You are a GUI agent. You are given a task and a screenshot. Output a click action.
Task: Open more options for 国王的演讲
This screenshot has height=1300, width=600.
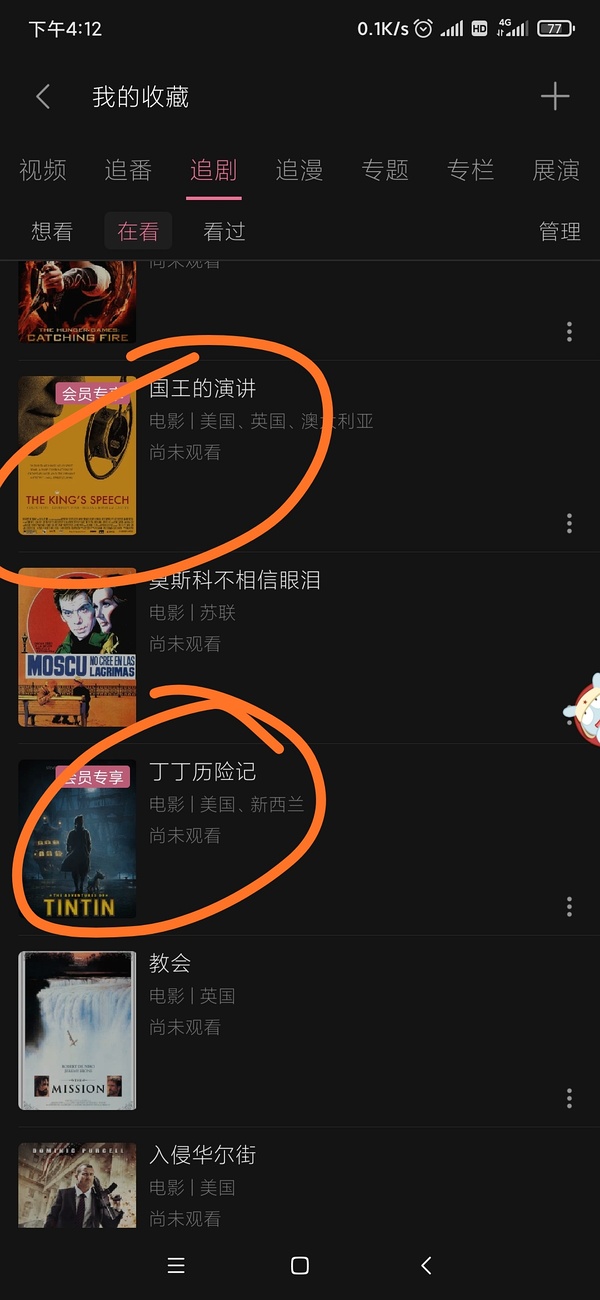tap(569, 523)
